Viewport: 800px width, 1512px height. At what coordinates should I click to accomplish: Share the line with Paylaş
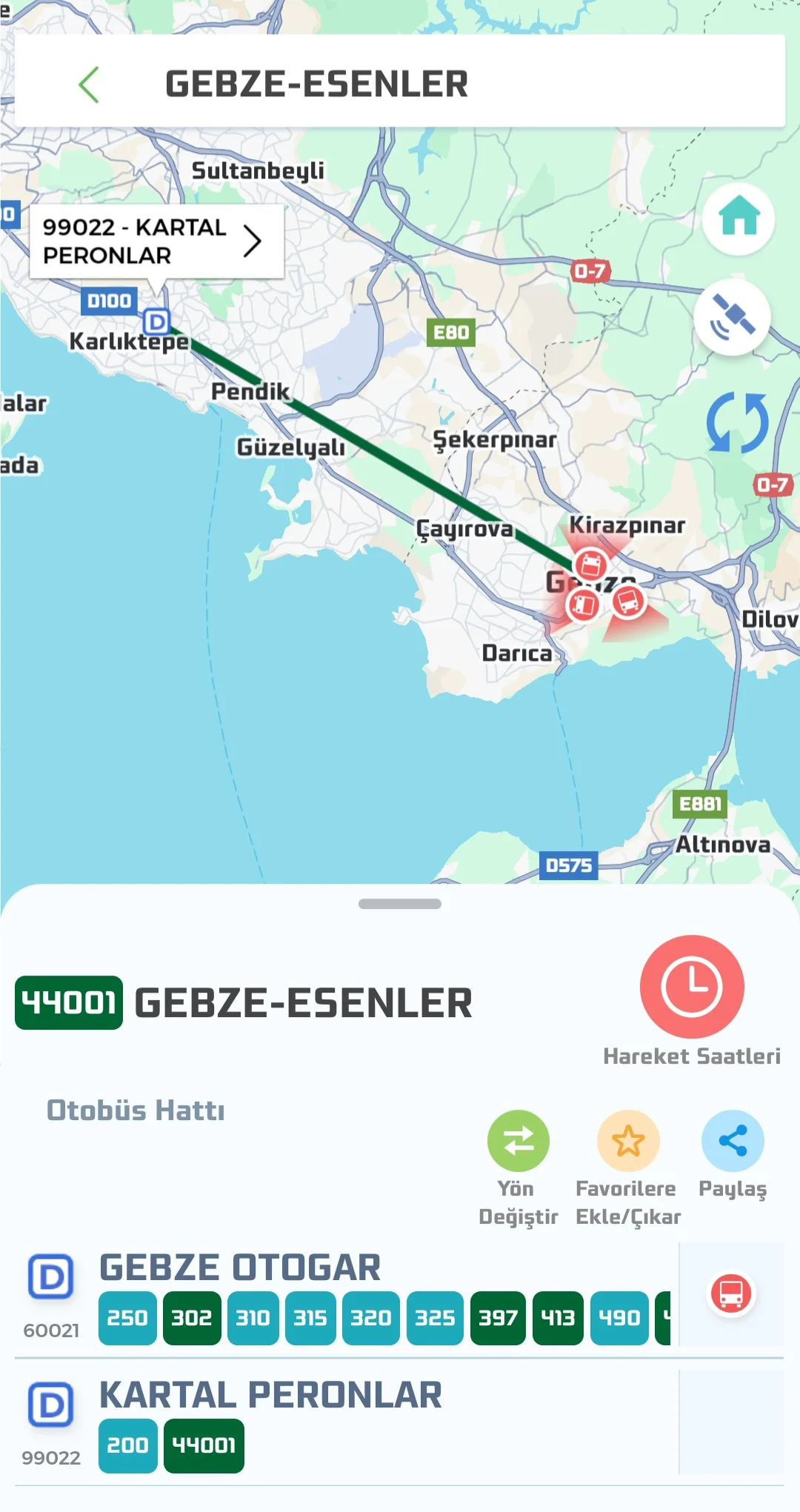pos(733,1141)
